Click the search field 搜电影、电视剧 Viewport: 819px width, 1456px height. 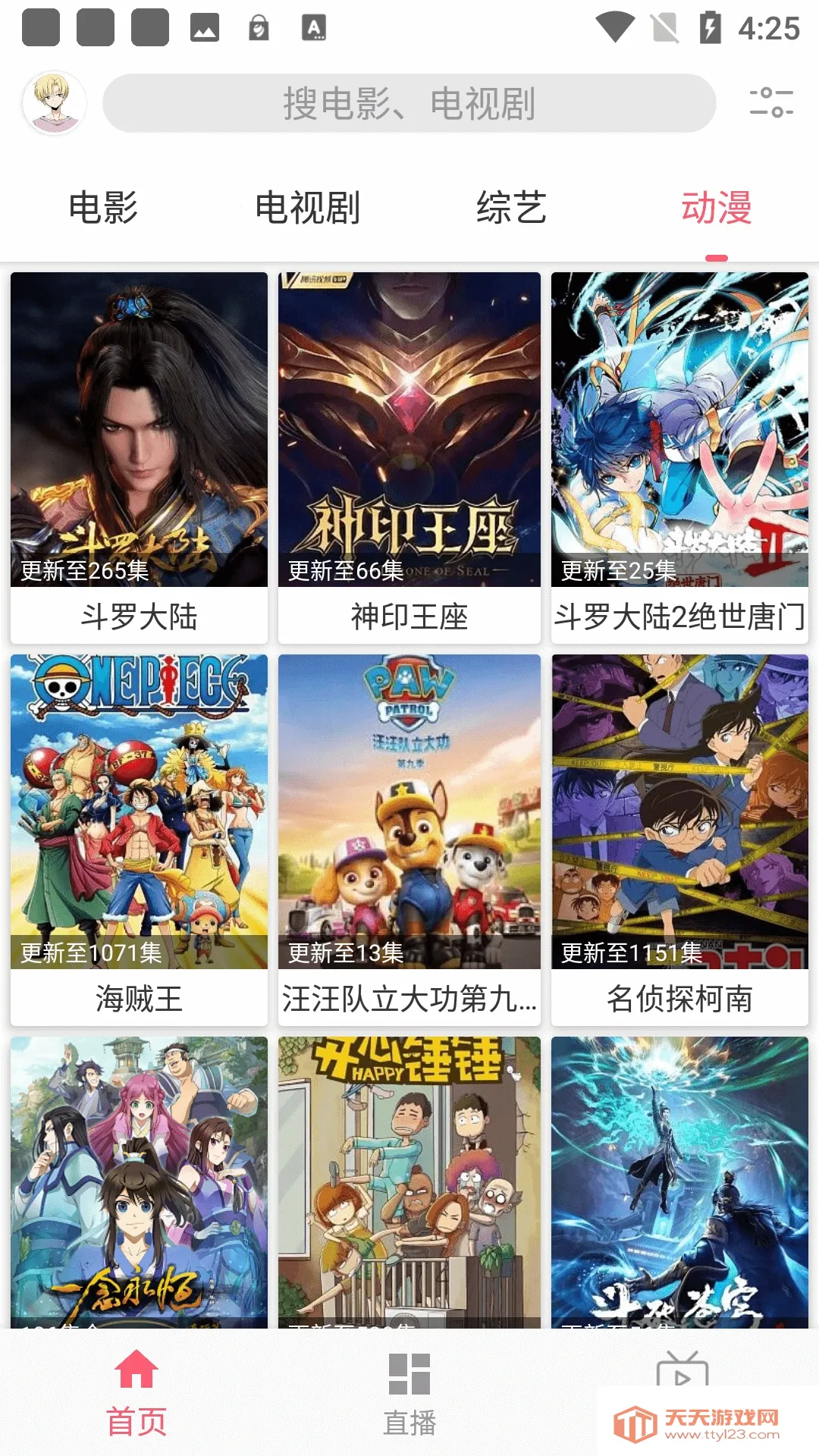coord(409,103)
